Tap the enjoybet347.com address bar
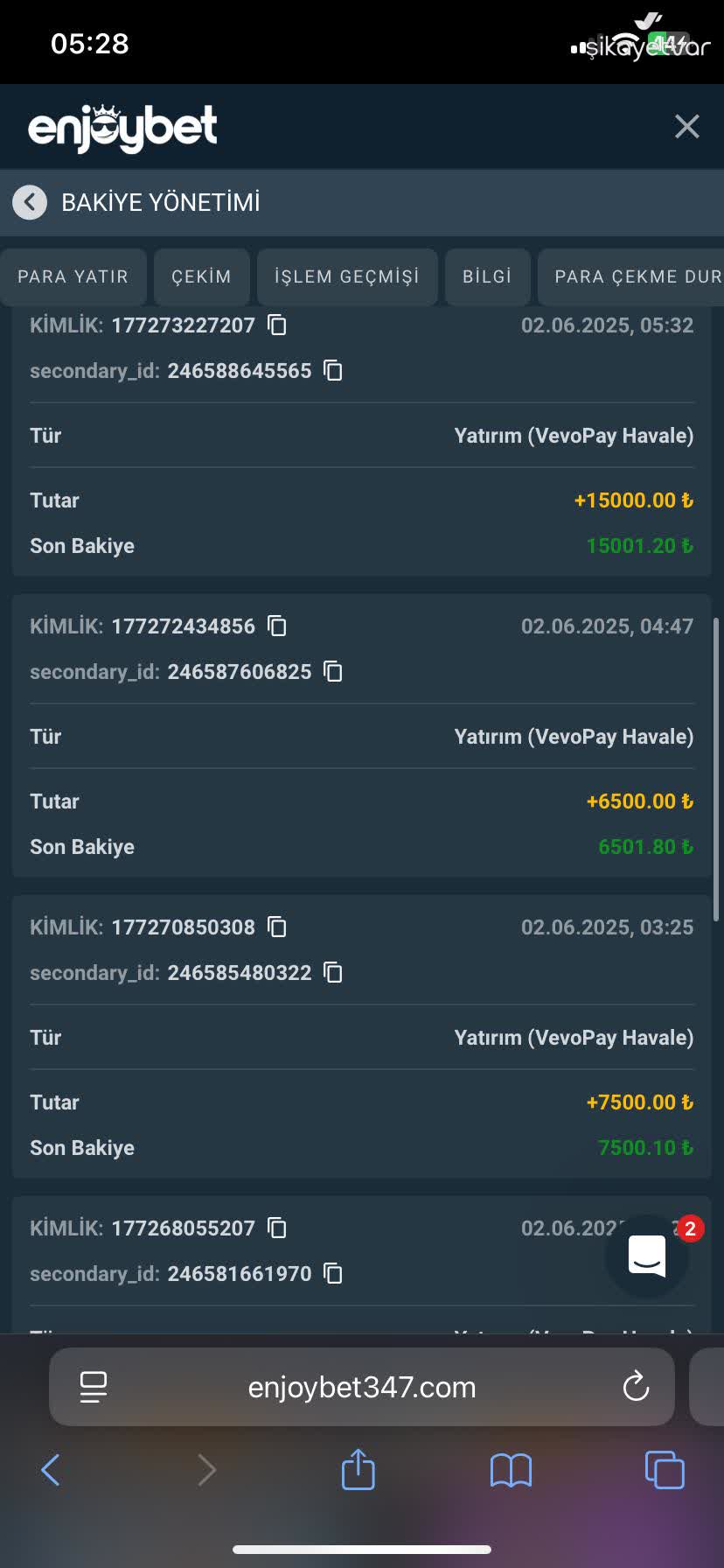 coord(361,1385)
